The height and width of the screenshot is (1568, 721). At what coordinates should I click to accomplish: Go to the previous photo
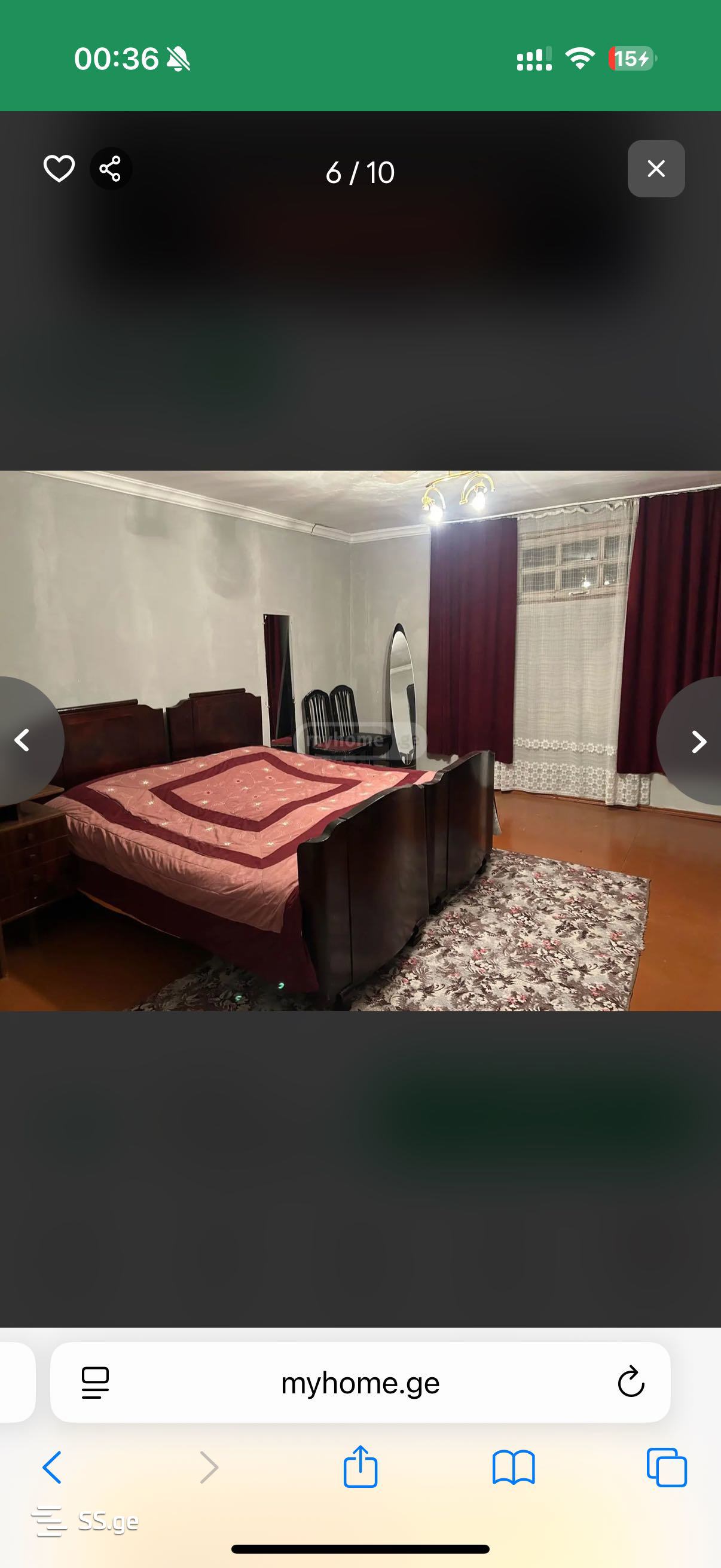23,741
